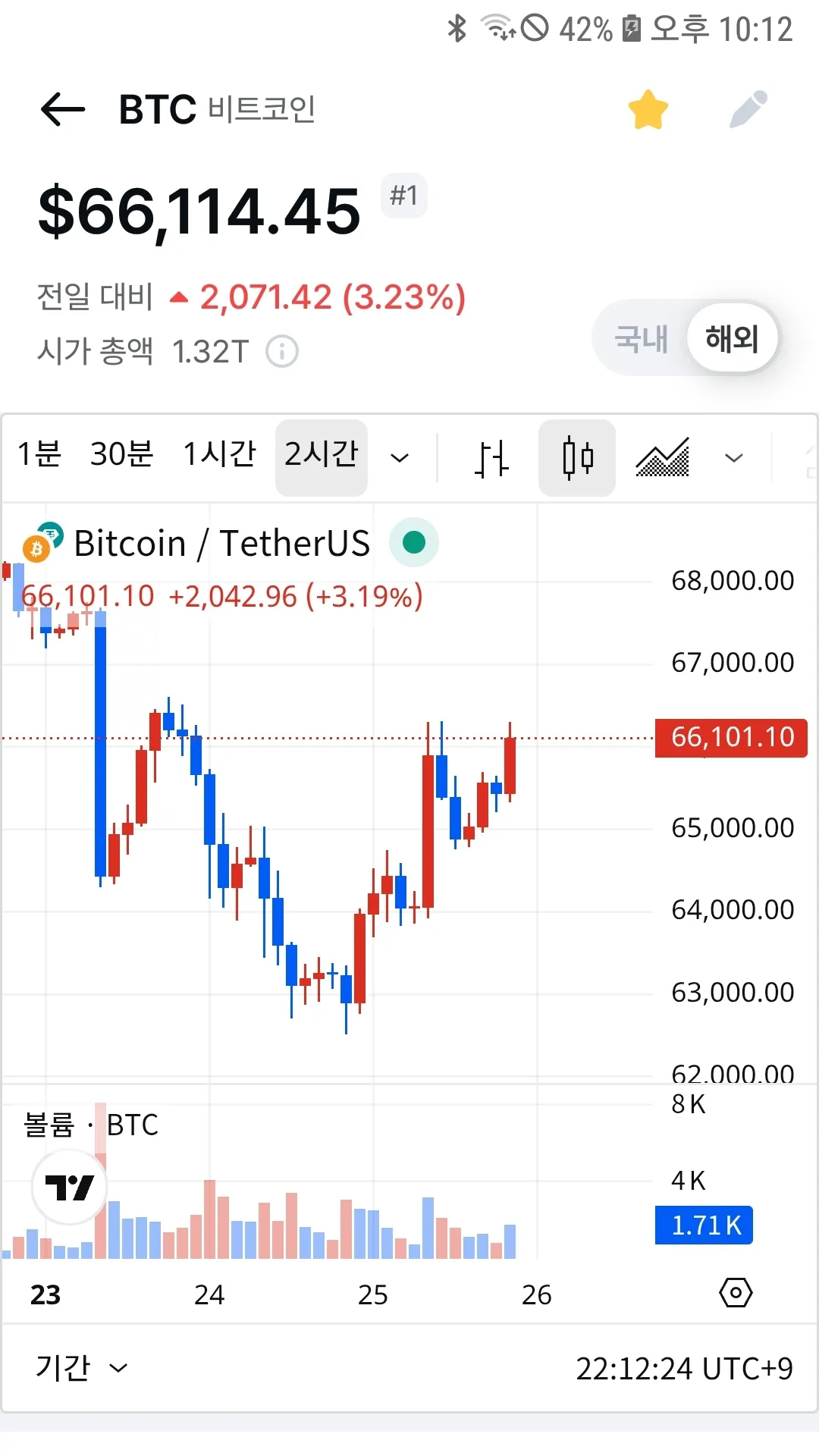
Task: Switch to area chart style
Action: (663, 458)
